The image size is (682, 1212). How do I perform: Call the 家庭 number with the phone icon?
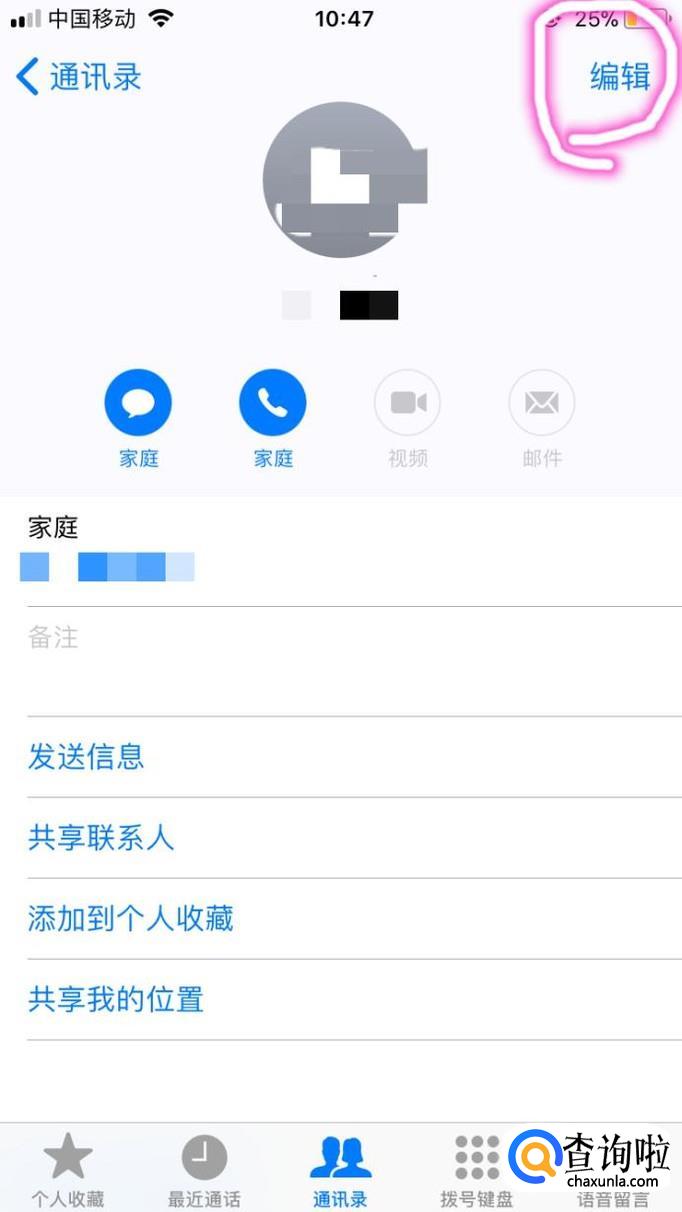tap(273, 403)
